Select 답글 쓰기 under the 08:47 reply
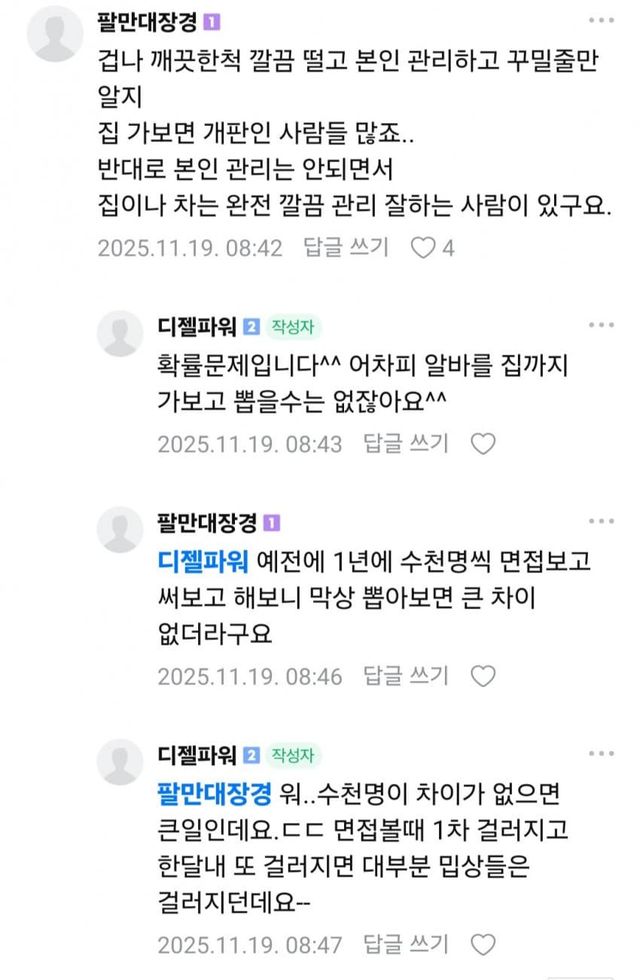640x980 pixels. pyautogui.click(x=406, y=945)
